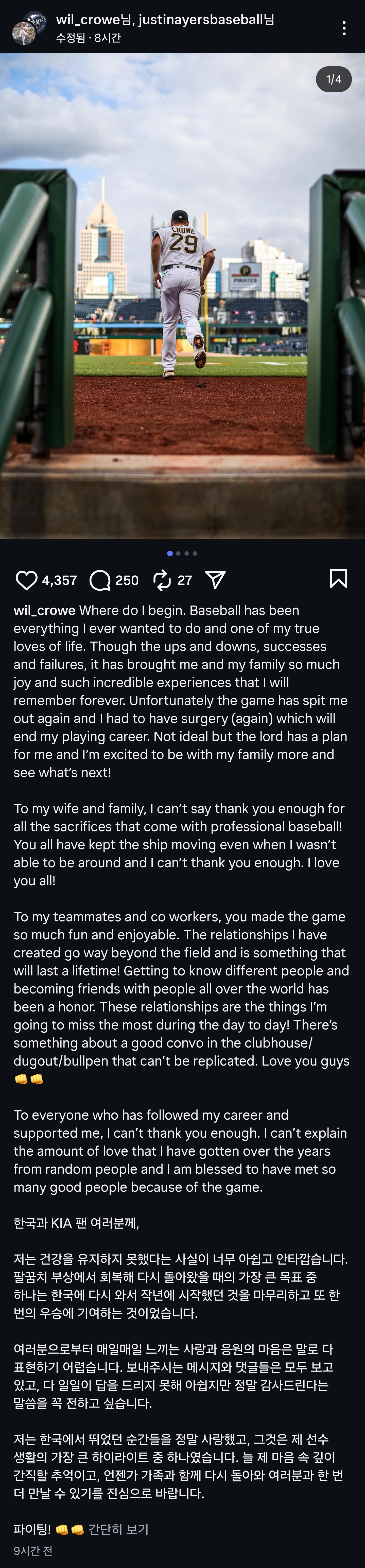
Task: Collapse the caption with 간단히 보기
Action: 119,1529
